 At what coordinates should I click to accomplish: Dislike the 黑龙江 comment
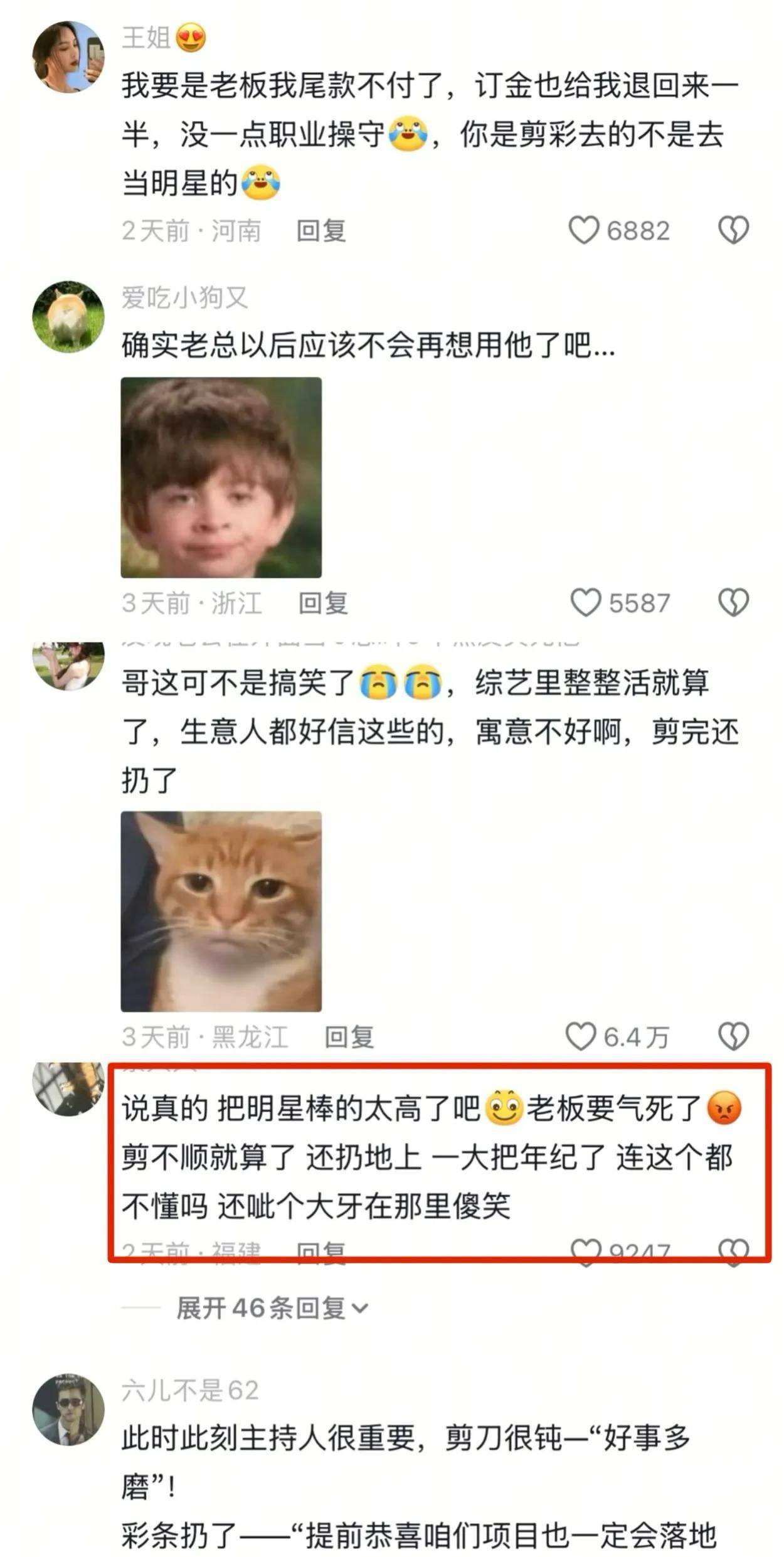point(733,1037)
